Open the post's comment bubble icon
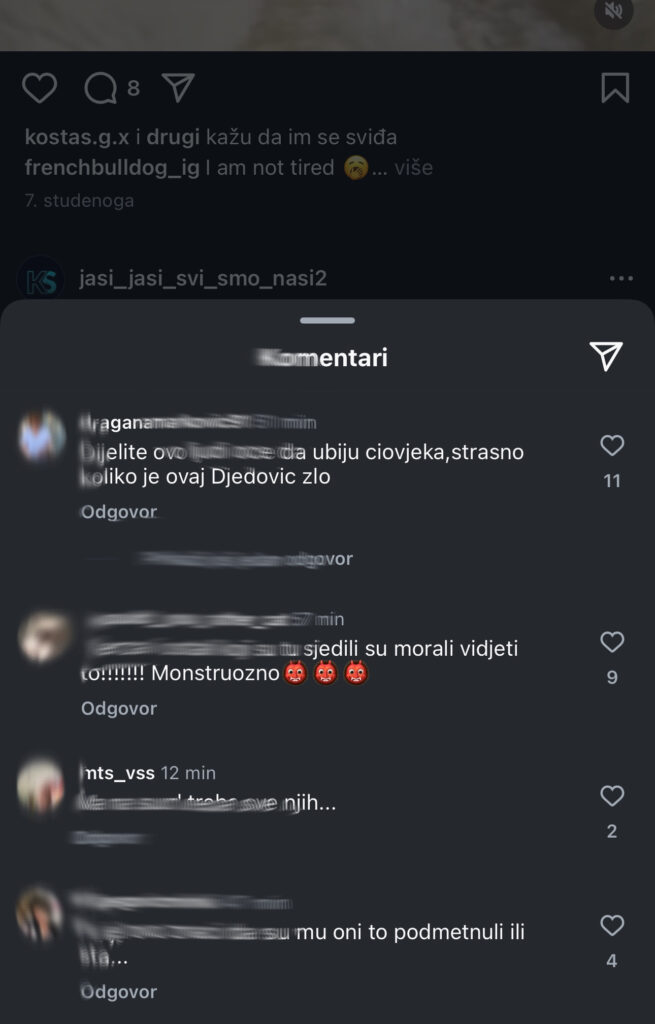The image size is (655, 1024). click(101, 88)
